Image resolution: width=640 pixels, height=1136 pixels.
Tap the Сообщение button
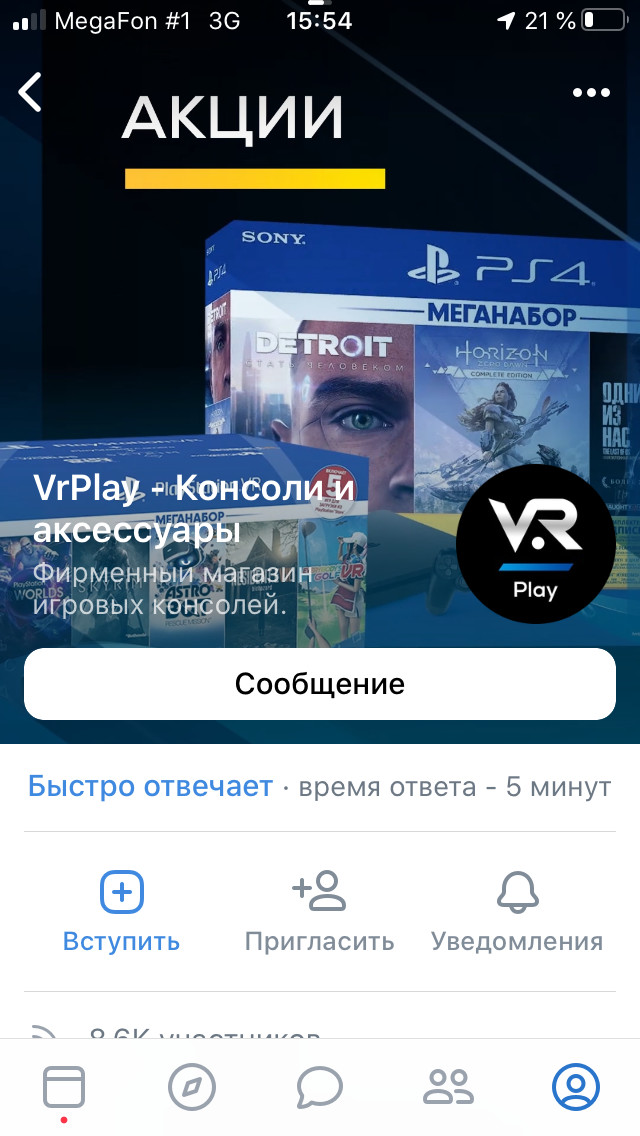pyautogui.click(x=320, y=684)
